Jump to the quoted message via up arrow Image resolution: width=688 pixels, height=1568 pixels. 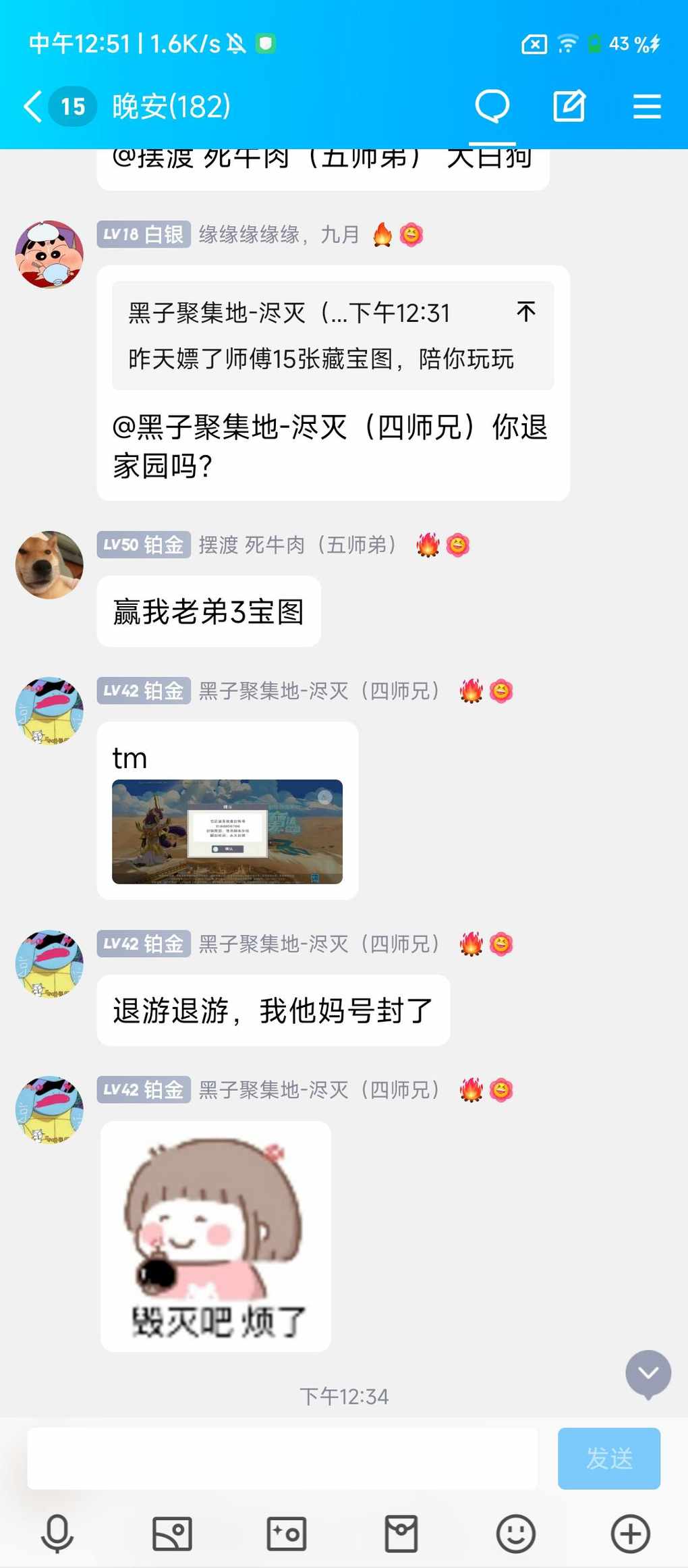pyautogui.click(x=526, y=312)
